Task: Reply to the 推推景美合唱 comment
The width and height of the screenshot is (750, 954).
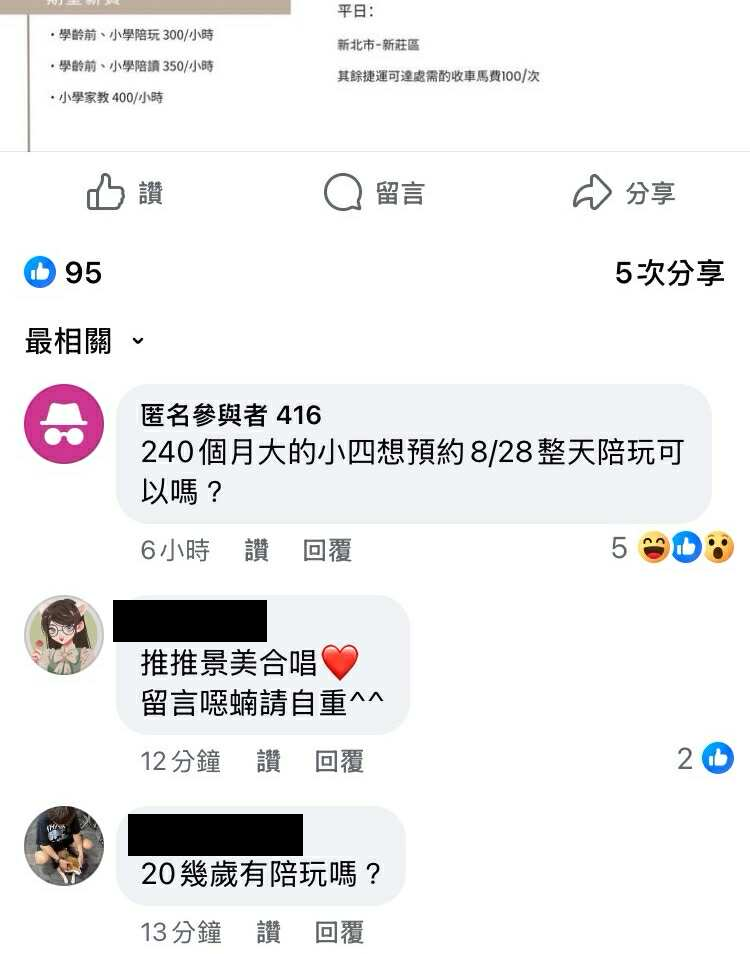Action: 339,761
